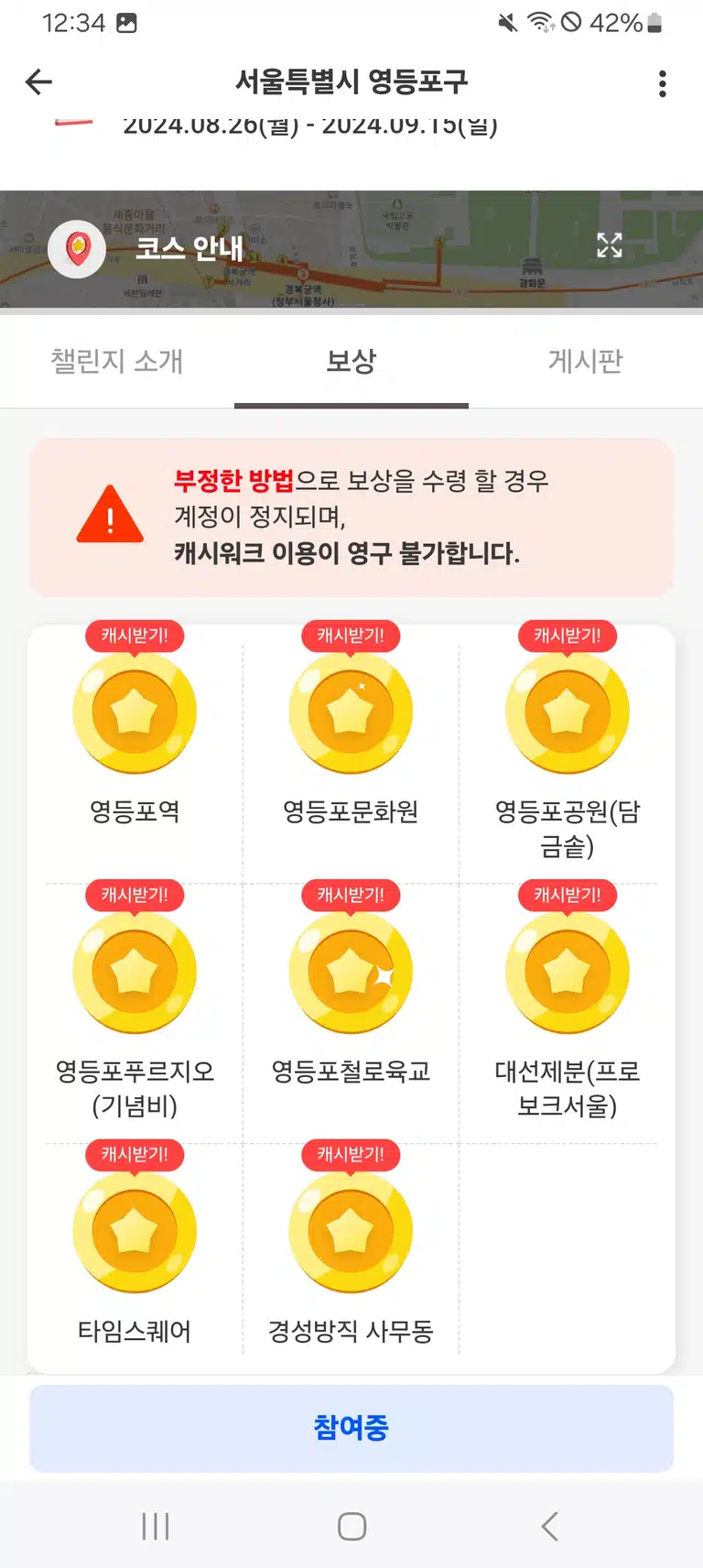Screen dimensions: 703x1568
Task: Expand the 코스 안내 map fullscreen
Action: coord(610,245)
